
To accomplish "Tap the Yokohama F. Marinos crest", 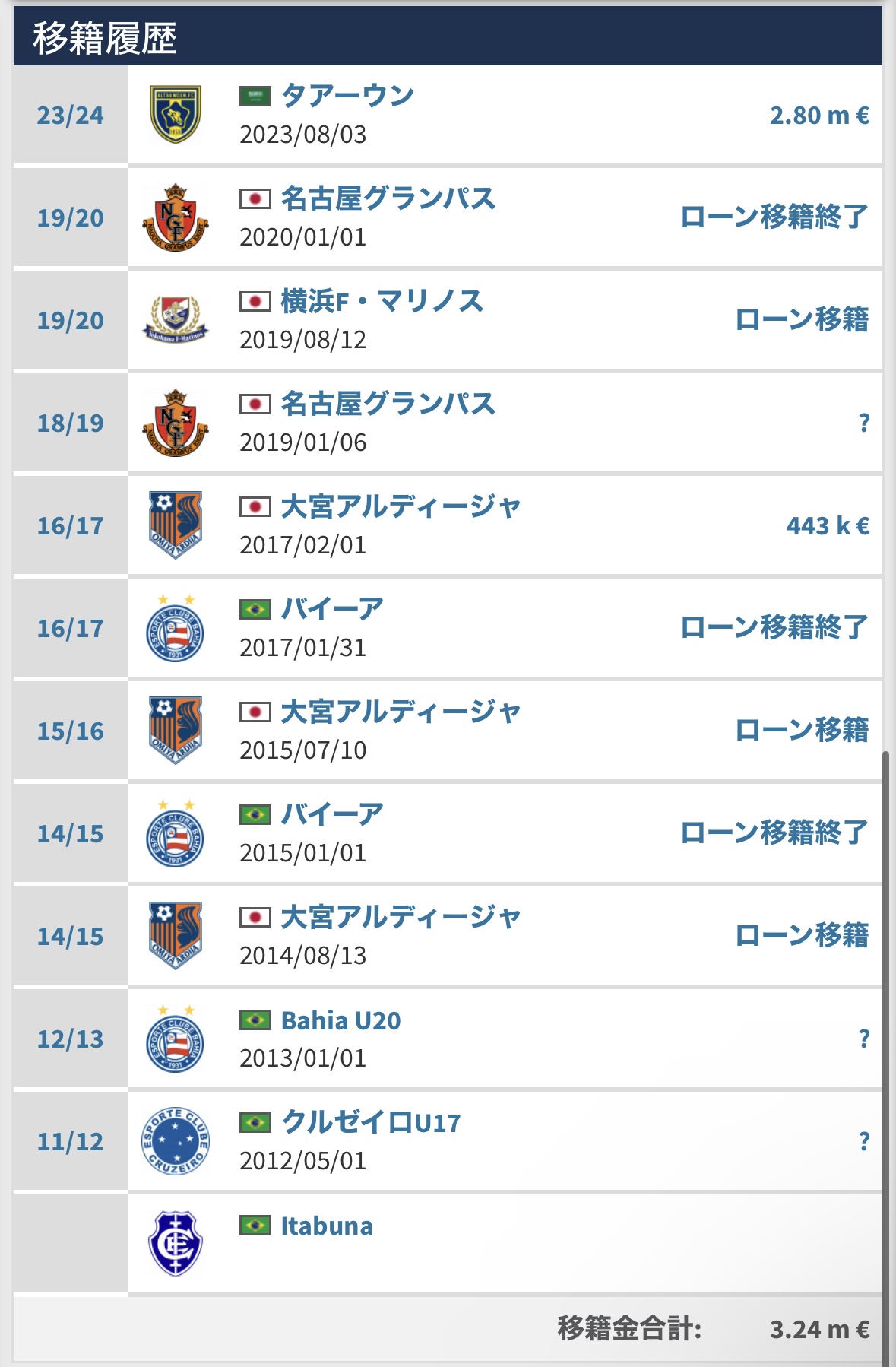I will 176,320.
